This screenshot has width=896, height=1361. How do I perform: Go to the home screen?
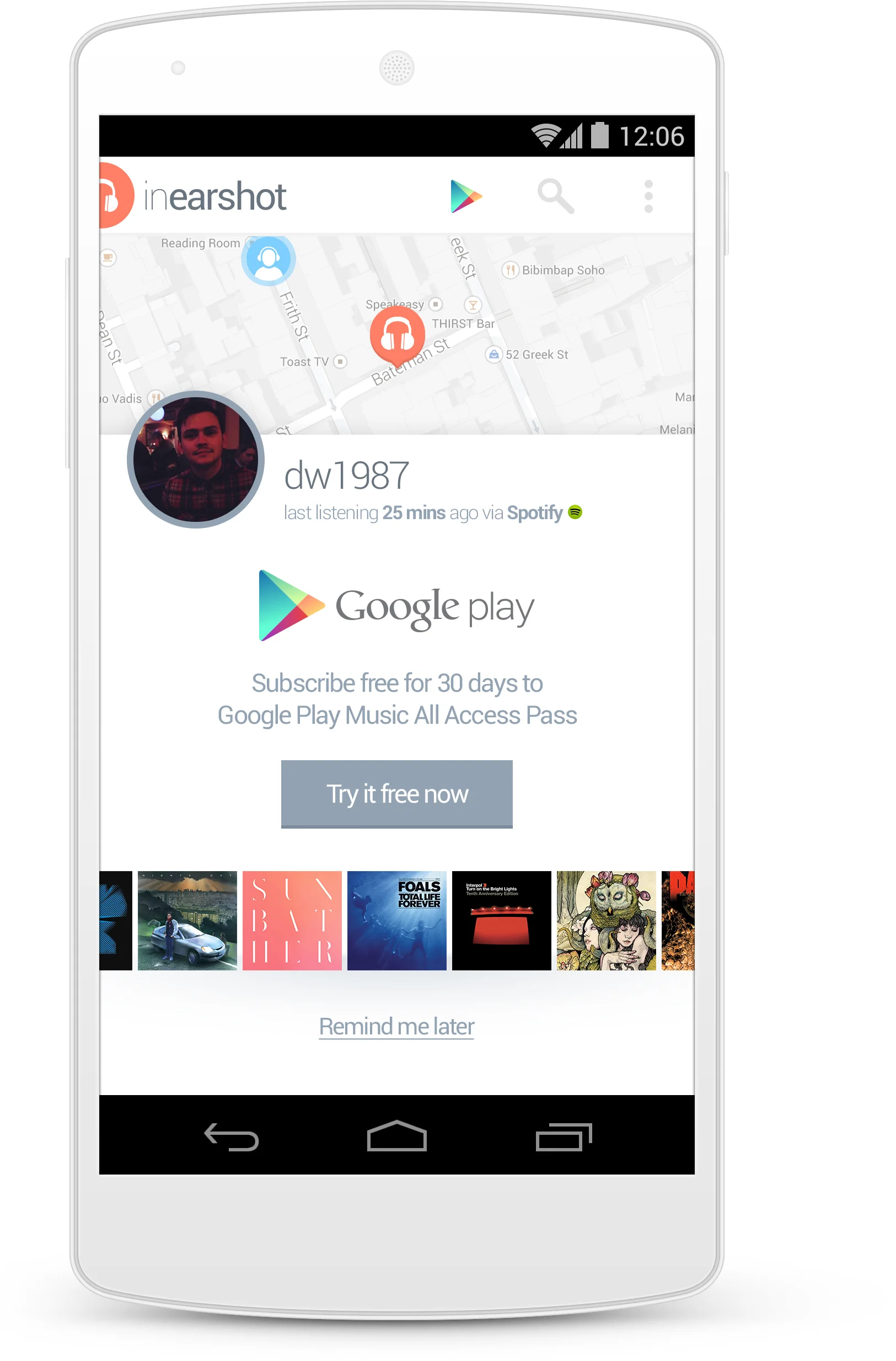pyautogui.click(x=396, y=1136)
